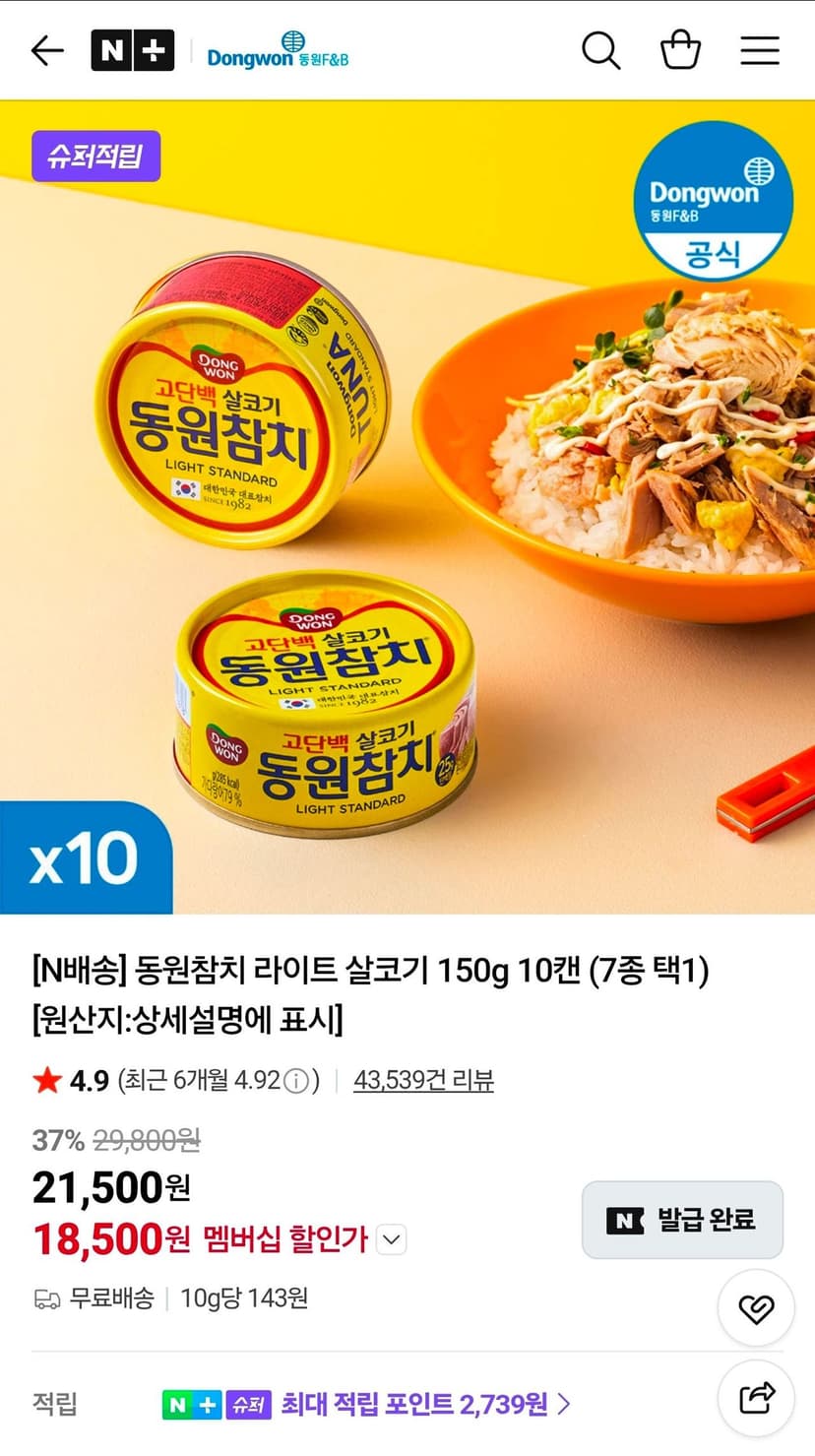Open product search
Image resolution: width=815 pixels, height=1456 pixels.
point(601,50)
